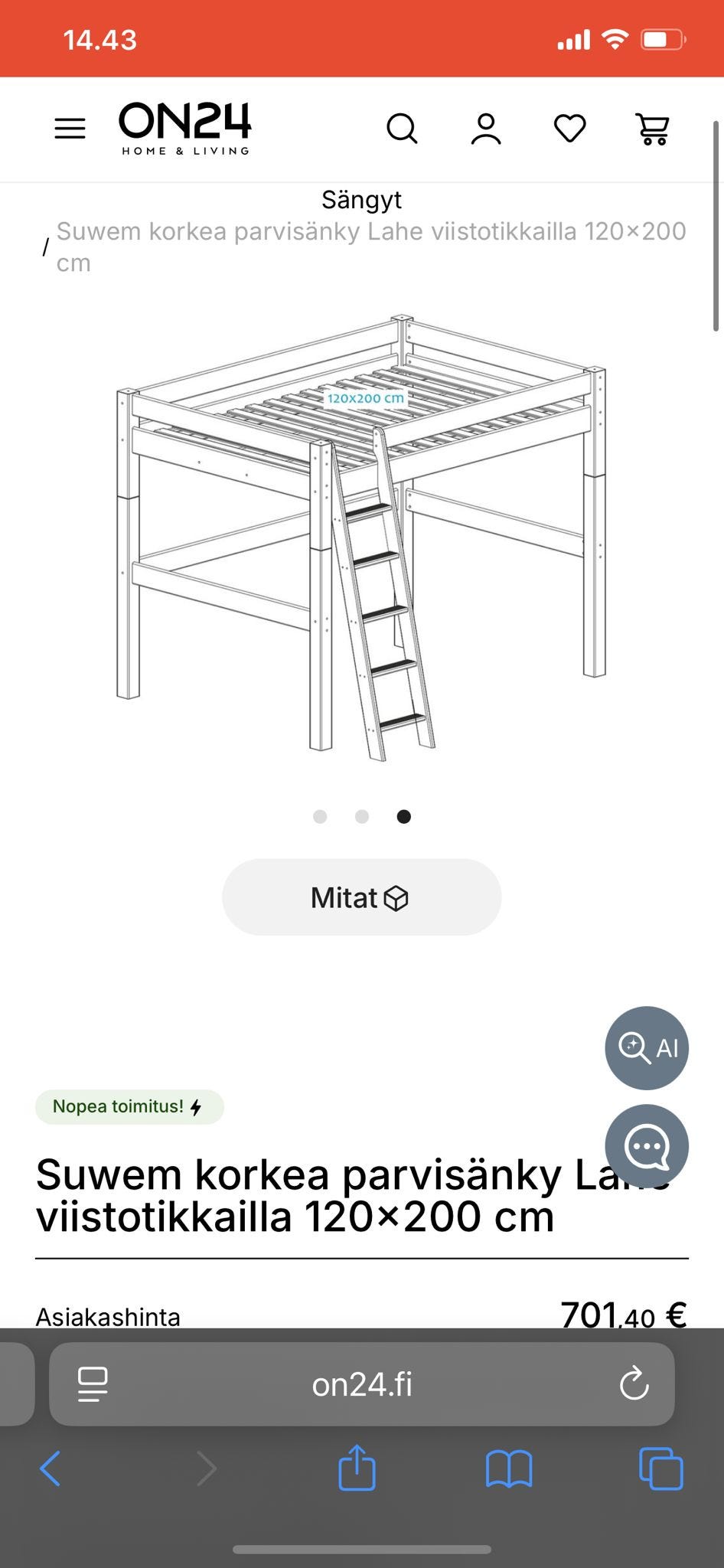This screenshot has height=1568, width=724.
Task: Open the hamburger menu
Action: 70,129
